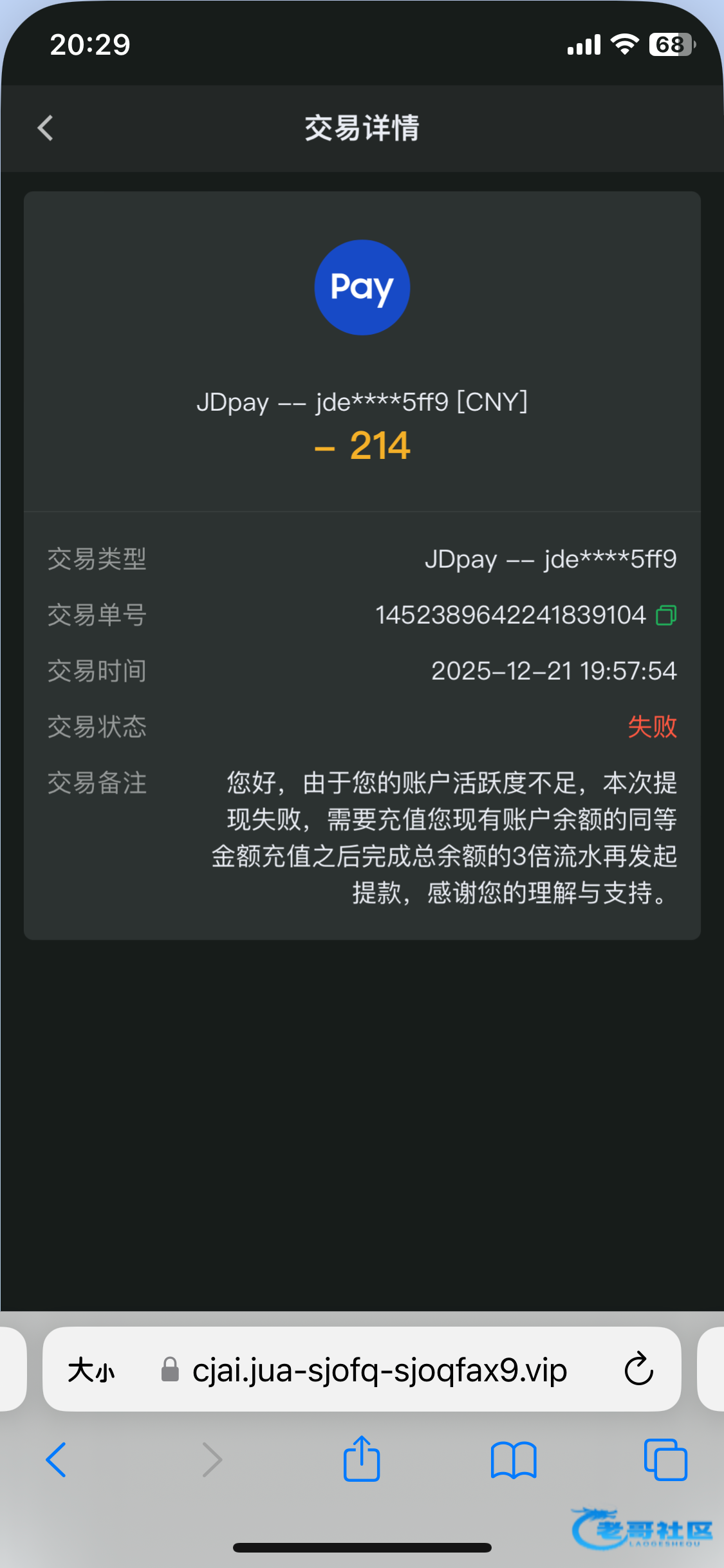Navigate back in Safari's bottom toolbar
Screen dimensions: 724x1568
[x=57, y=1460]
